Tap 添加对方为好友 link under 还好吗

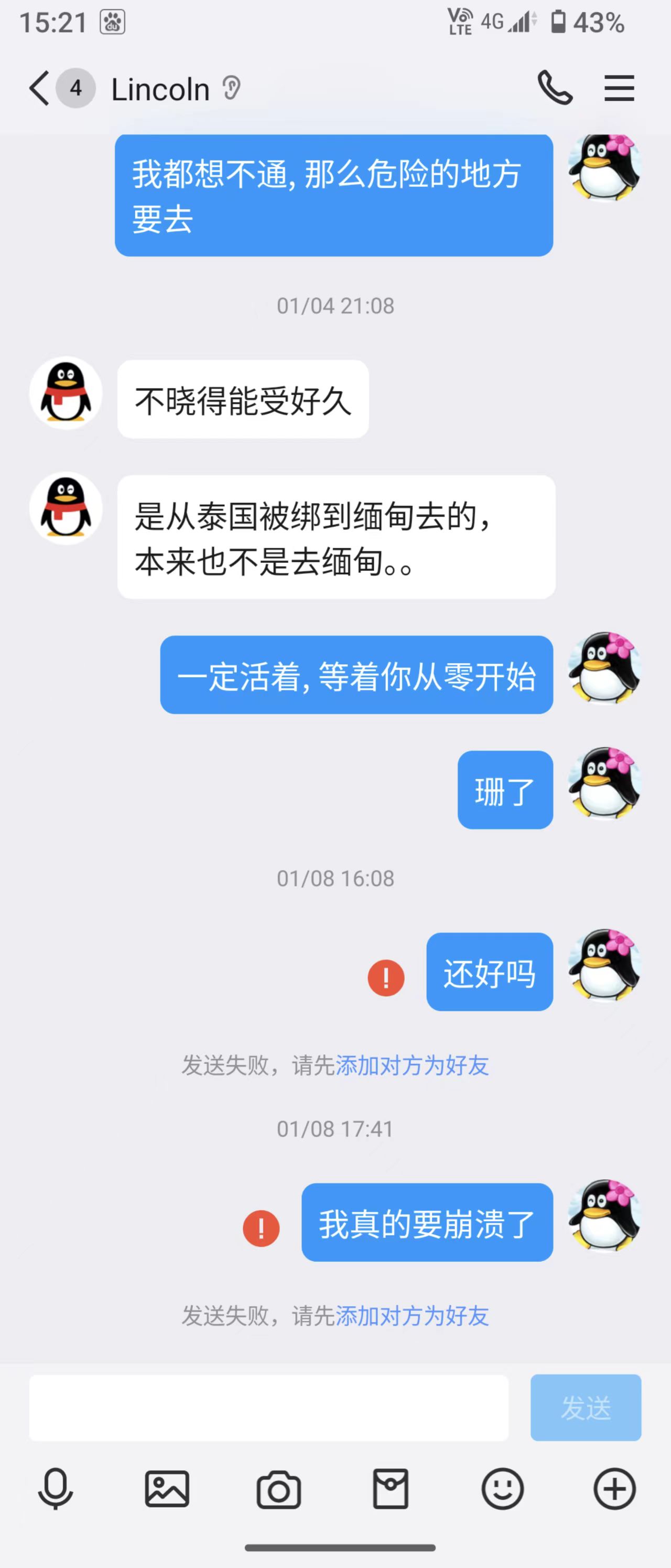click(x=412, y=1065)
